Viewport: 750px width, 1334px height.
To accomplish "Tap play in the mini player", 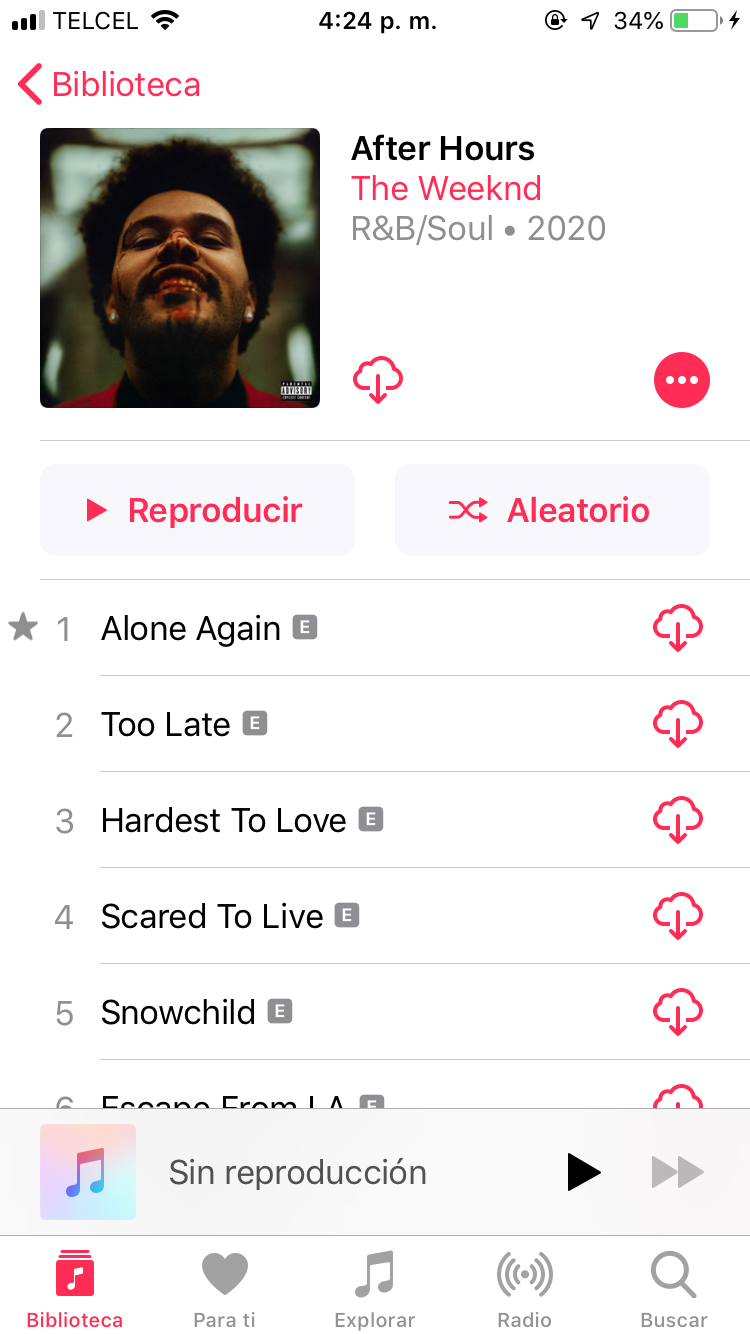I will (x=583, y=1172).
